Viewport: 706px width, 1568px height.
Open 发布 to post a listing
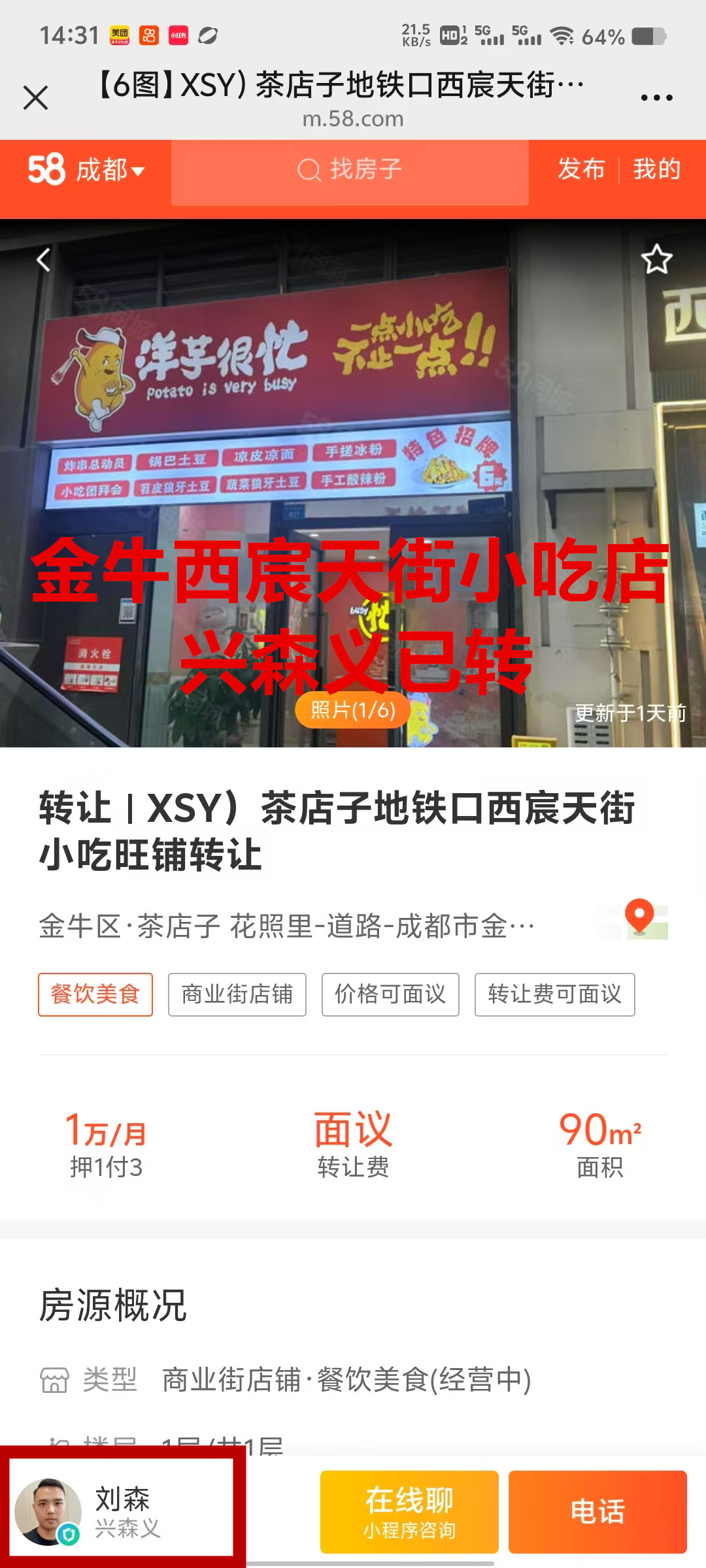coord(581,169)
